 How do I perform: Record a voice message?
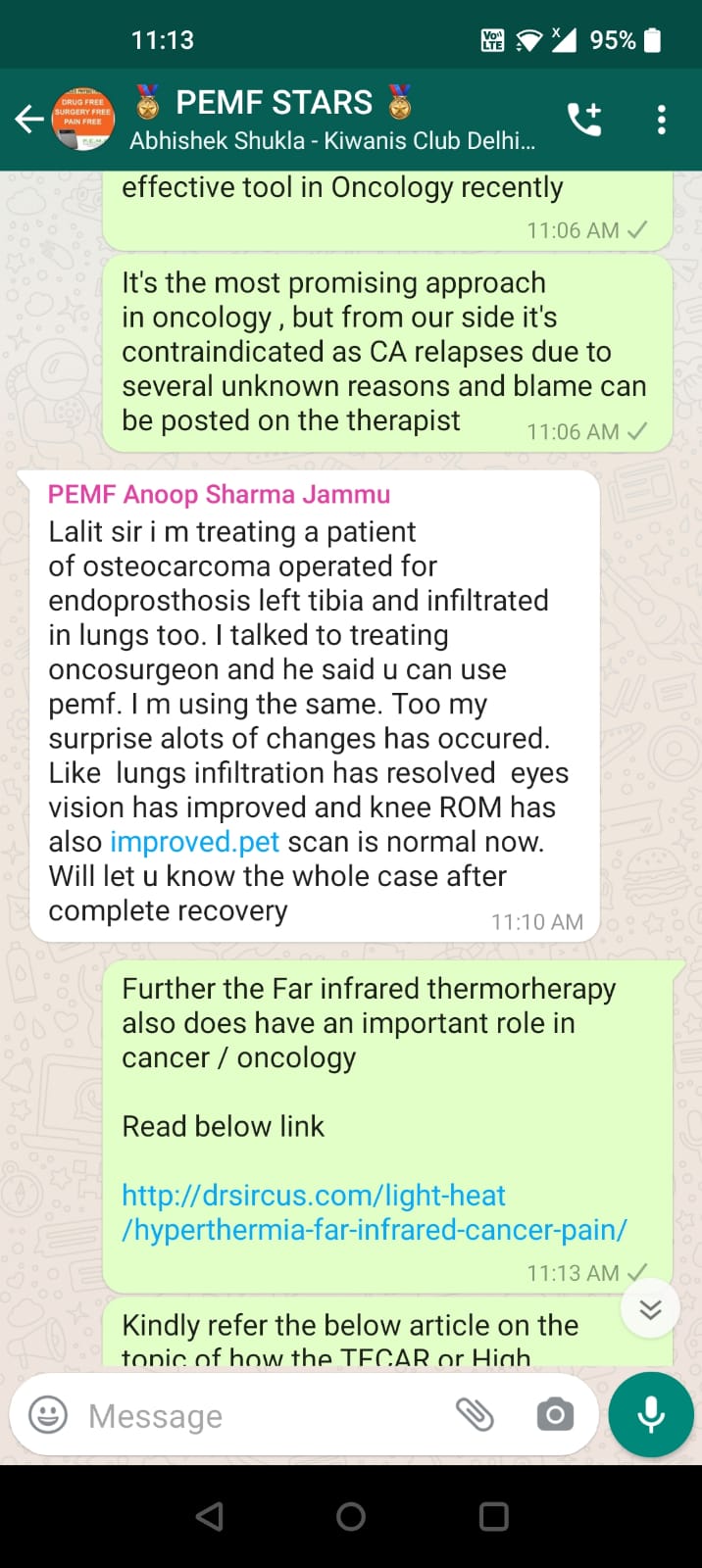651,1415
